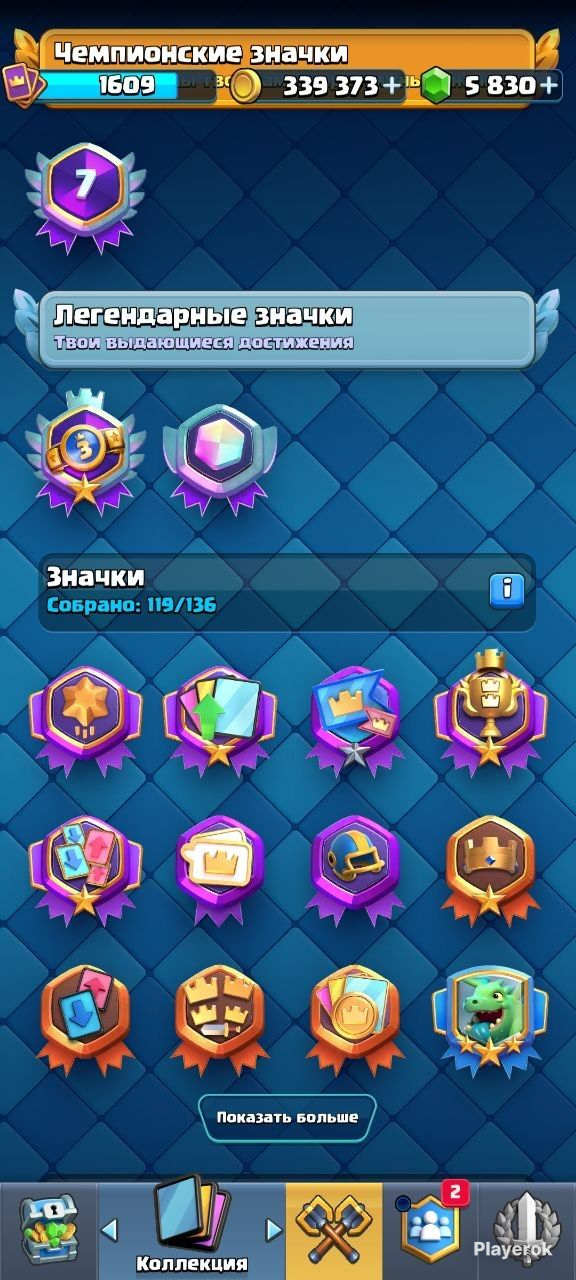Open the level 7 champion badge
Image resolution: width=576 pixels, height=1280 pixels.
pyautogui.click(x=85, y=196)
